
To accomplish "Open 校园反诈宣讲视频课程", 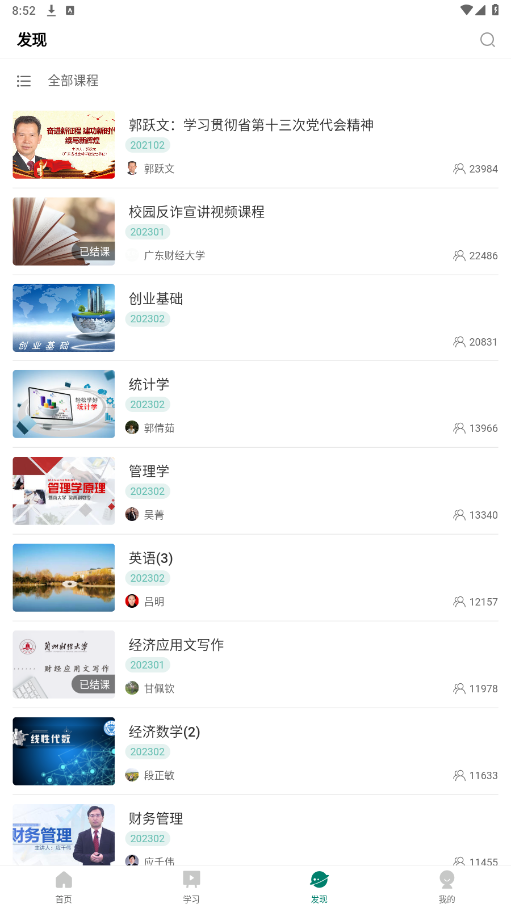I will (256, 232).
